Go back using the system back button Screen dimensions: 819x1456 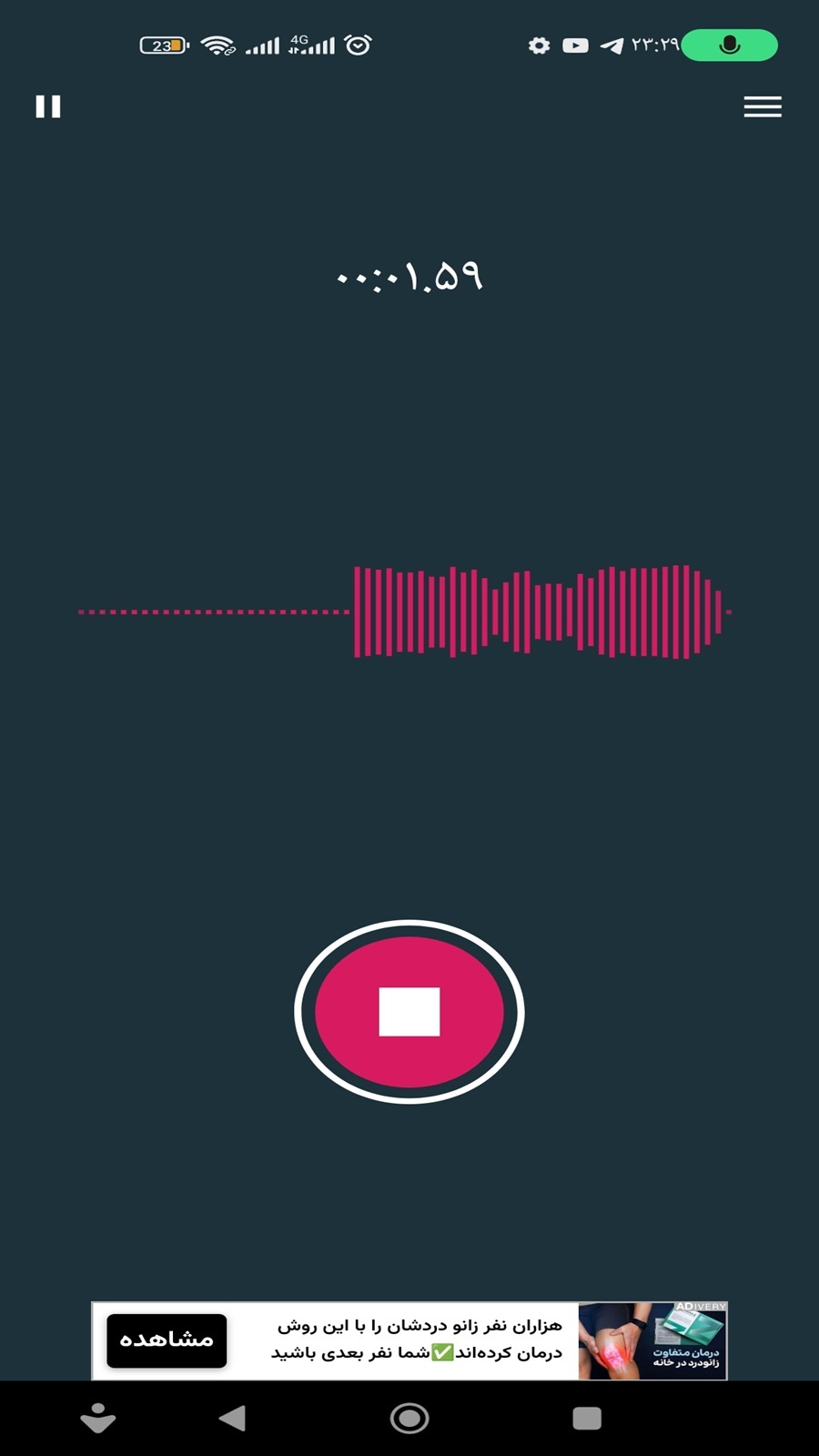pos(233,1418)
